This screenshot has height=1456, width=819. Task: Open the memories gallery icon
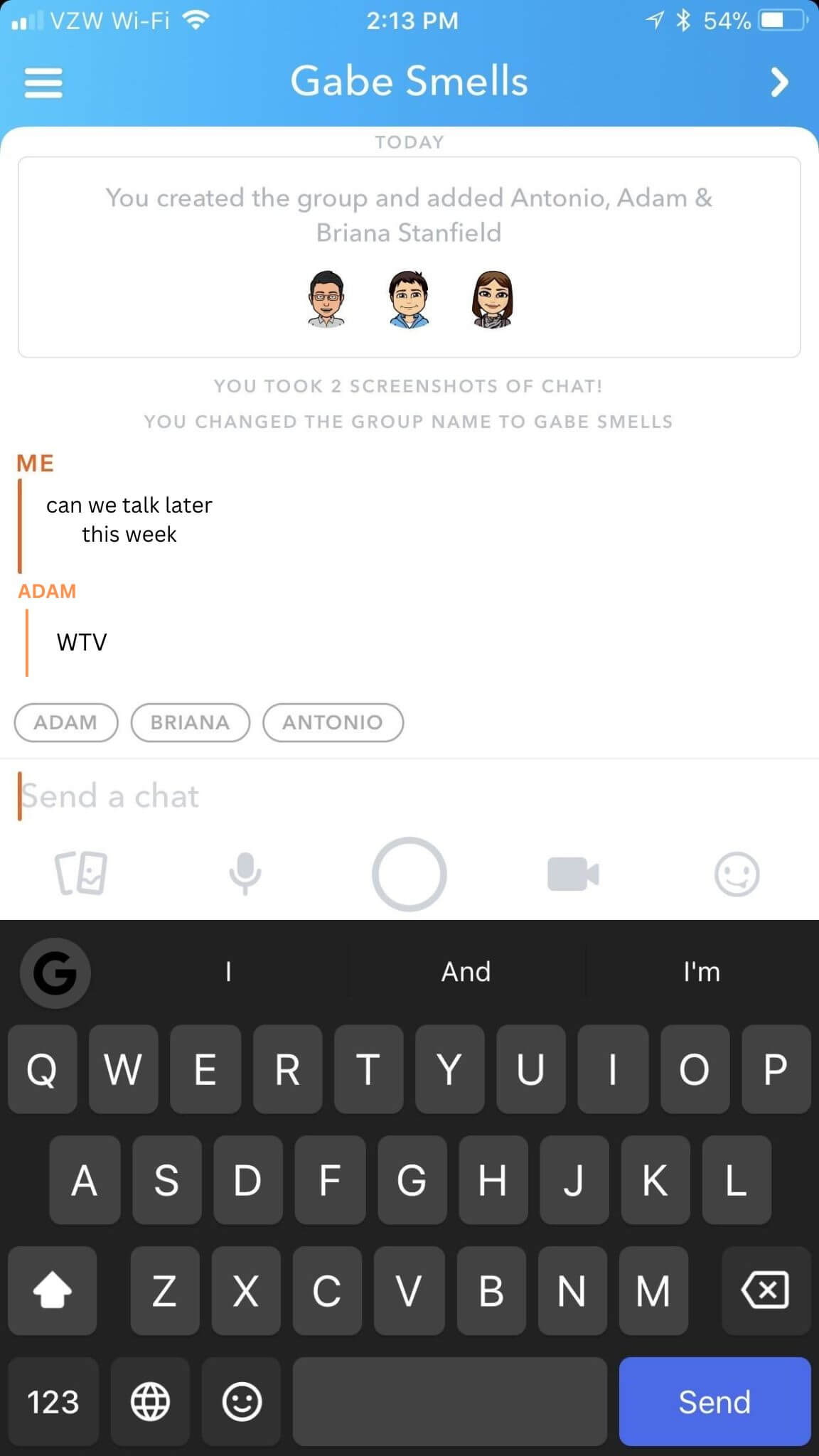pyautogui.click(x=81, y=873)
